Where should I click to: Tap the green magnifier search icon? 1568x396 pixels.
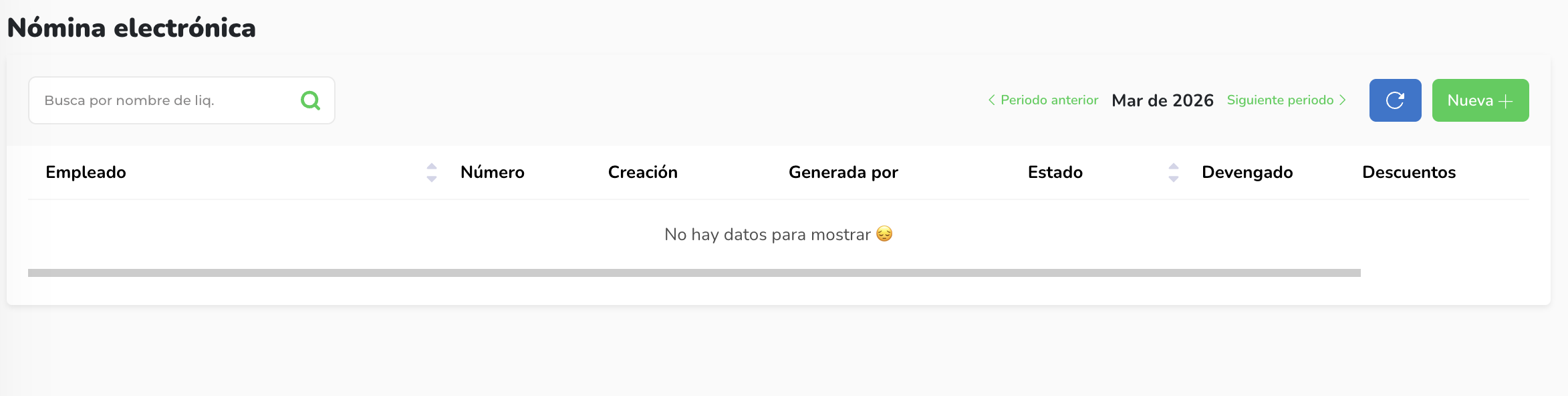(x=311, y=100)
